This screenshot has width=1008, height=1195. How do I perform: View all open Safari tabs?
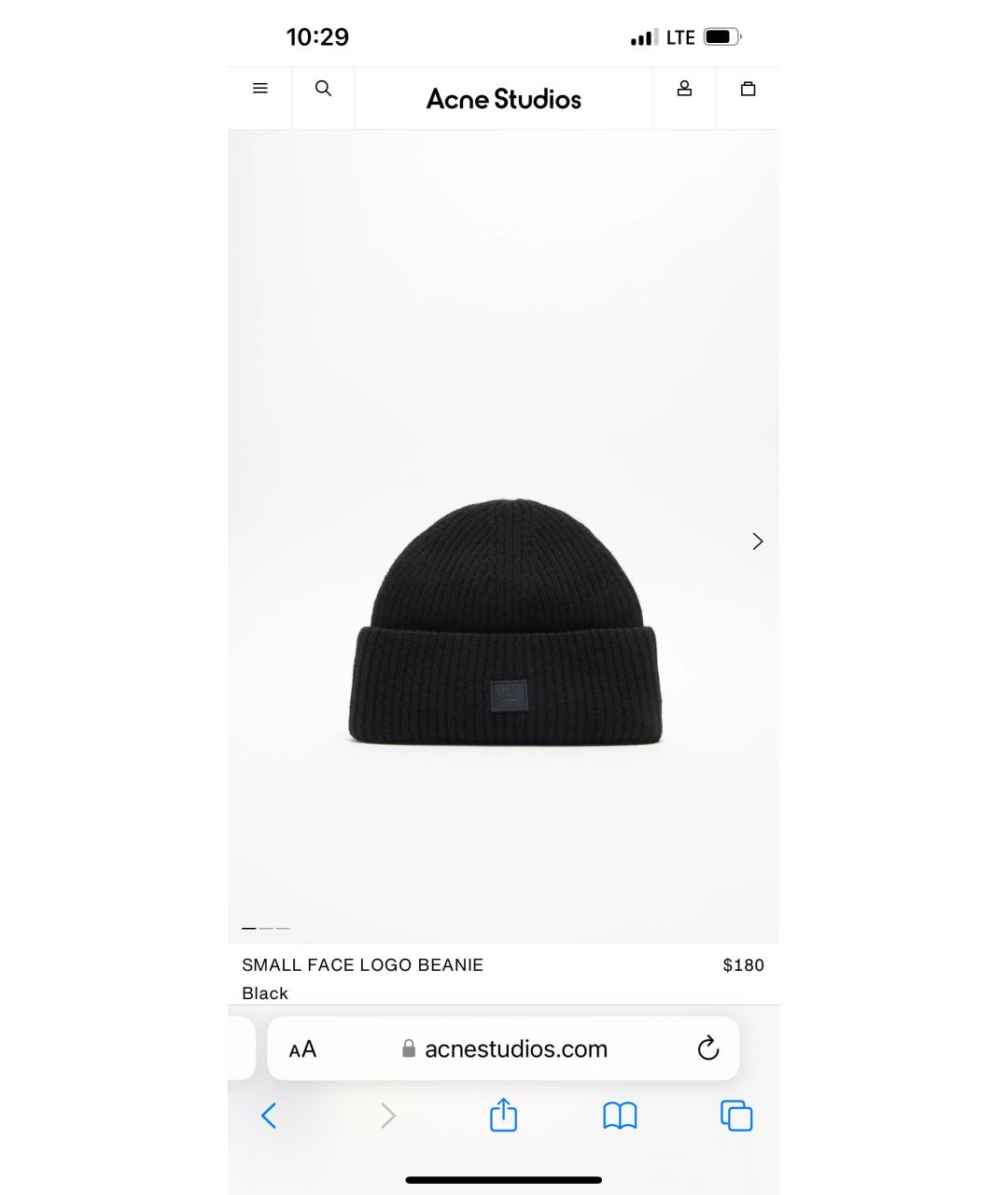[x=736, y=1116]
